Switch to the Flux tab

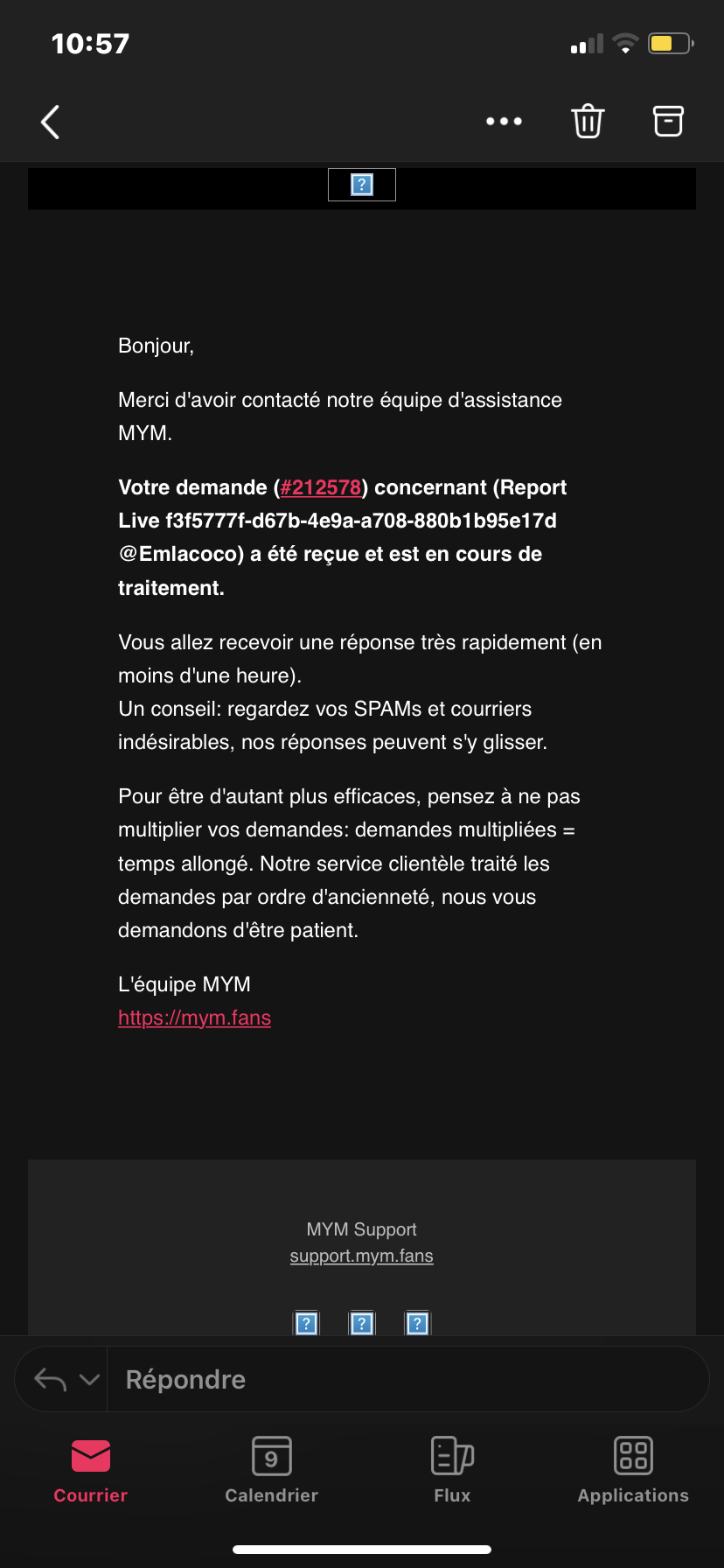point(452,1470)
